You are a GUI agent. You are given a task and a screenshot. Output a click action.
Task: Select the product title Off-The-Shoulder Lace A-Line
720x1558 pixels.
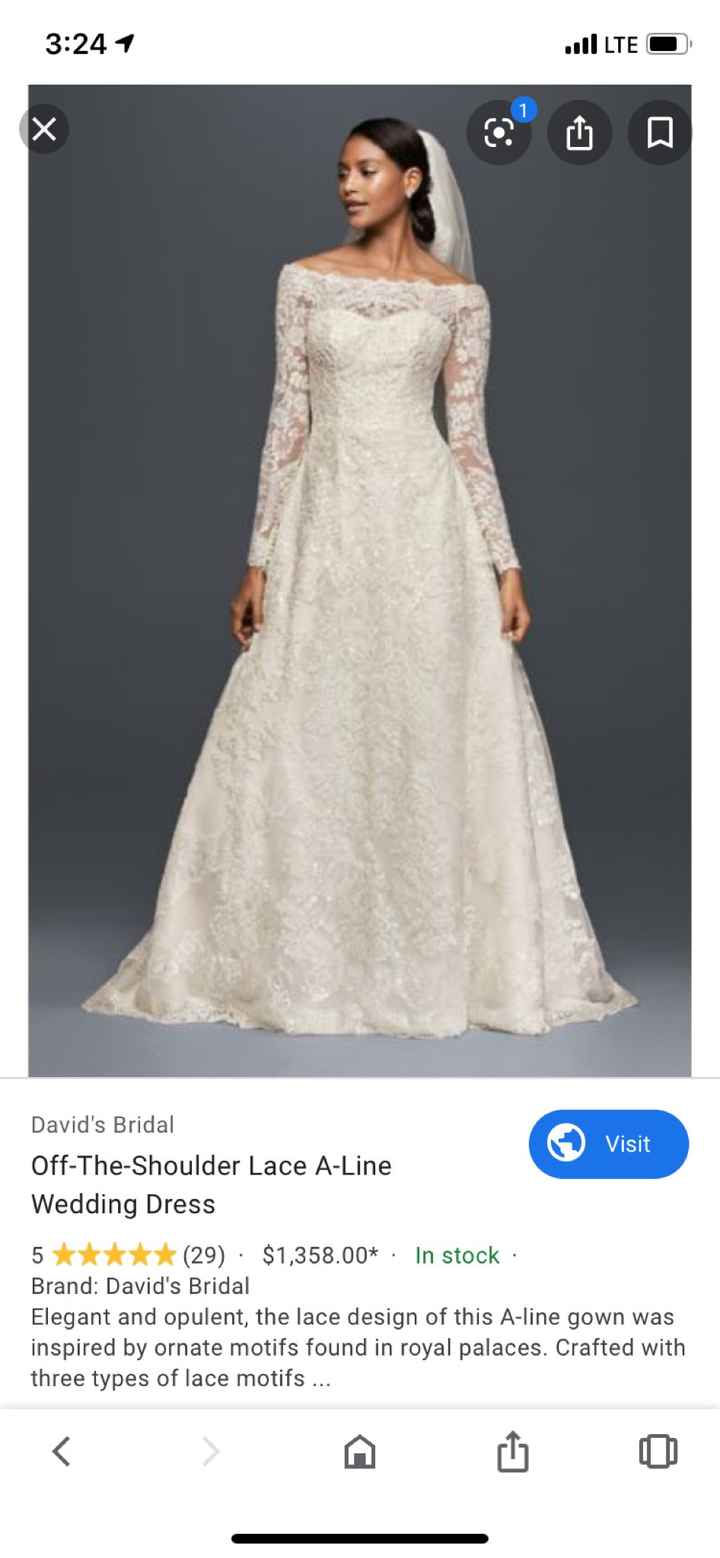tap(211, 1165)
